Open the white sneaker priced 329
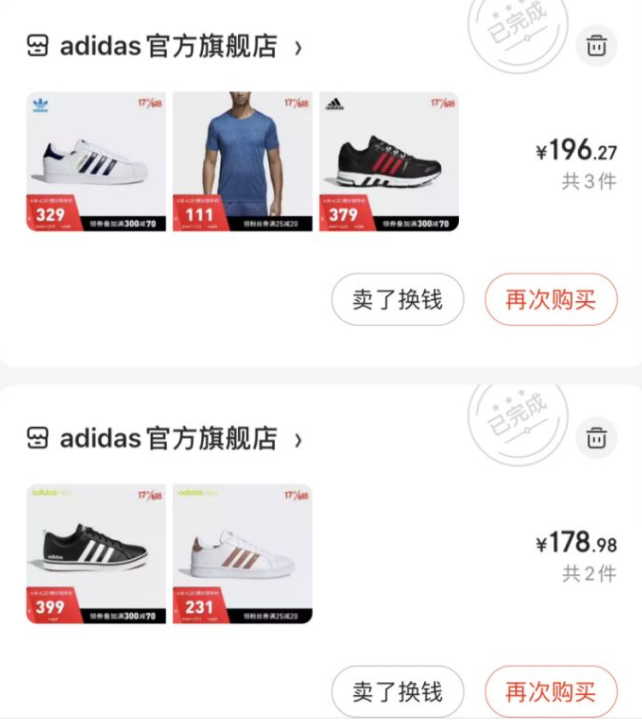The image size is (642, 722). click(x=96, y=162)
